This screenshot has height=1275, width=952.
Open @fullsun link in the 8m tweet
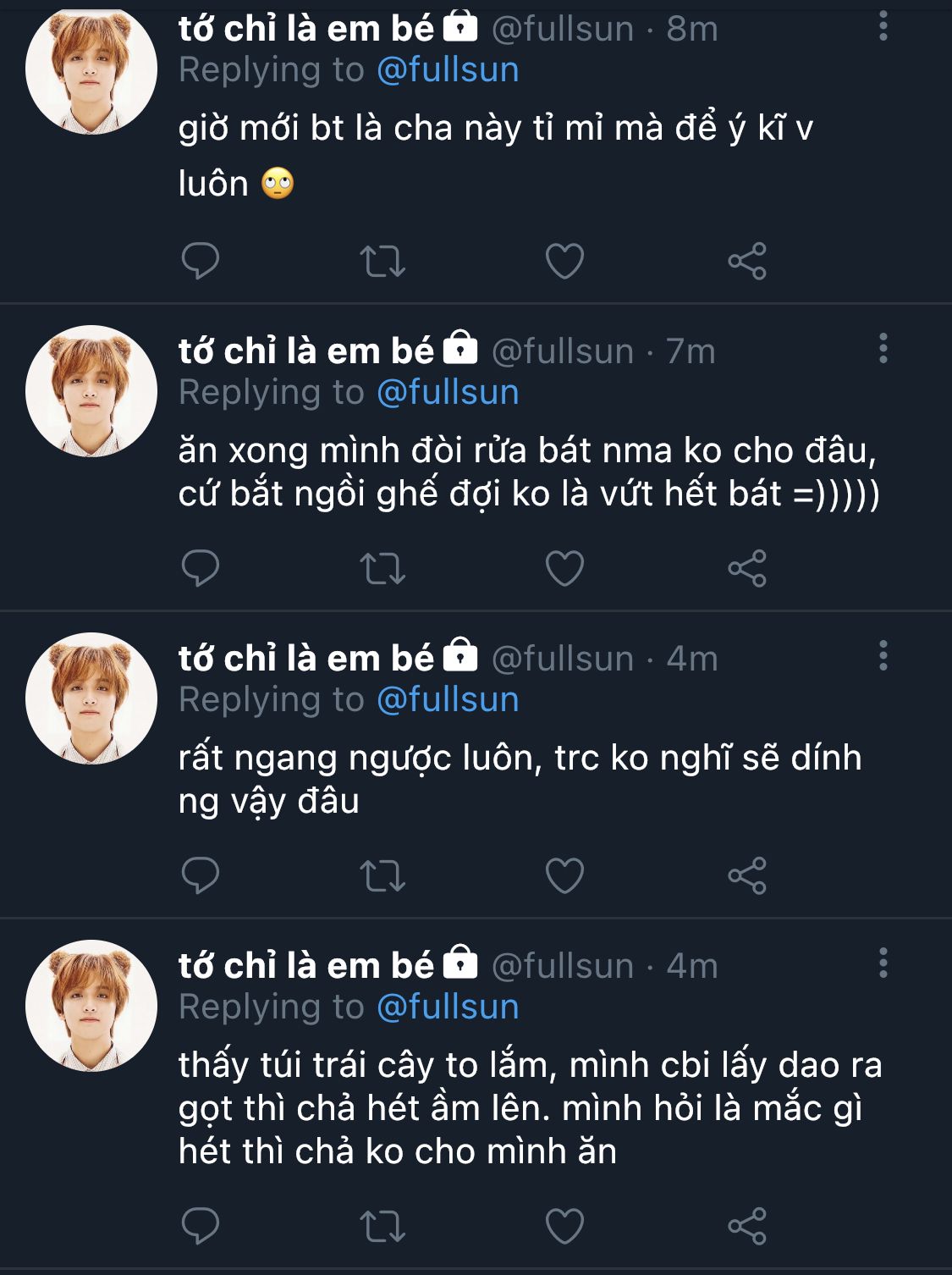pos(448,70)
